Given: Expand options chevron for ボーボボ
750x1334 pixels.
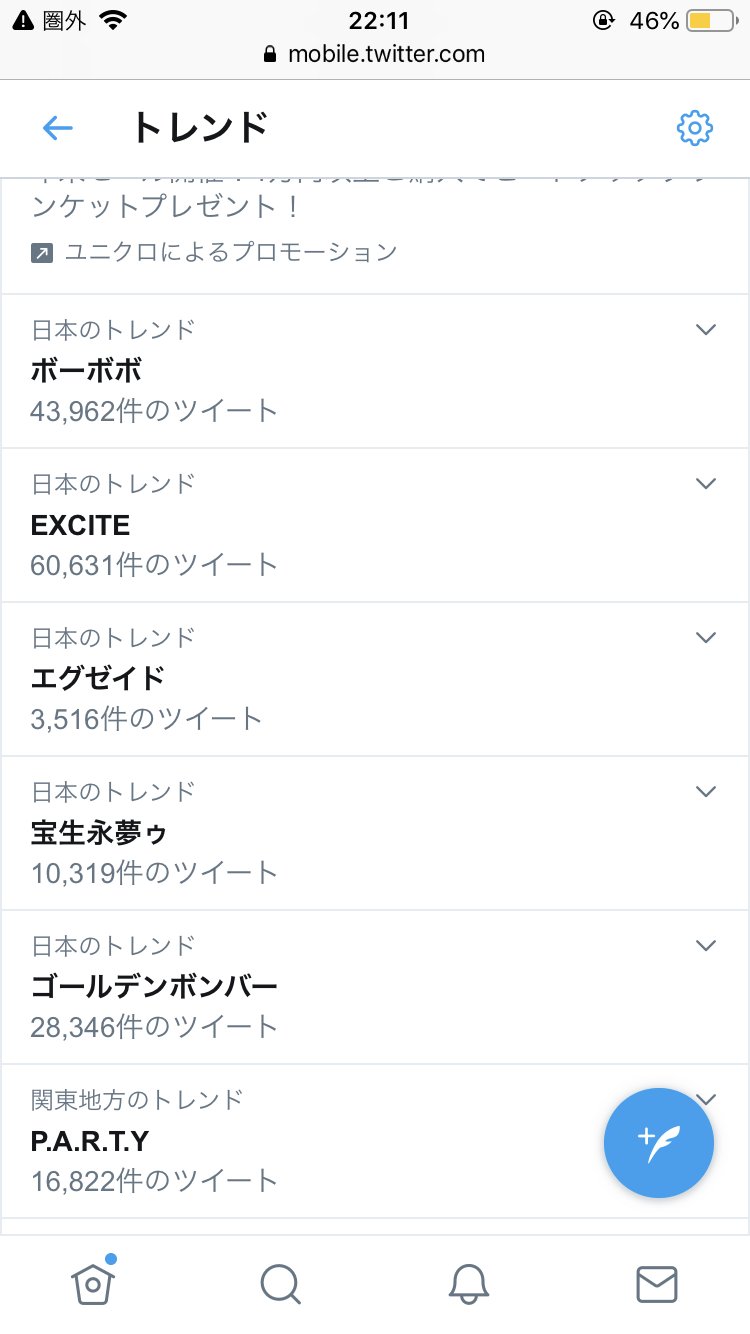Looking at the screenshot, I should [706, 330].
